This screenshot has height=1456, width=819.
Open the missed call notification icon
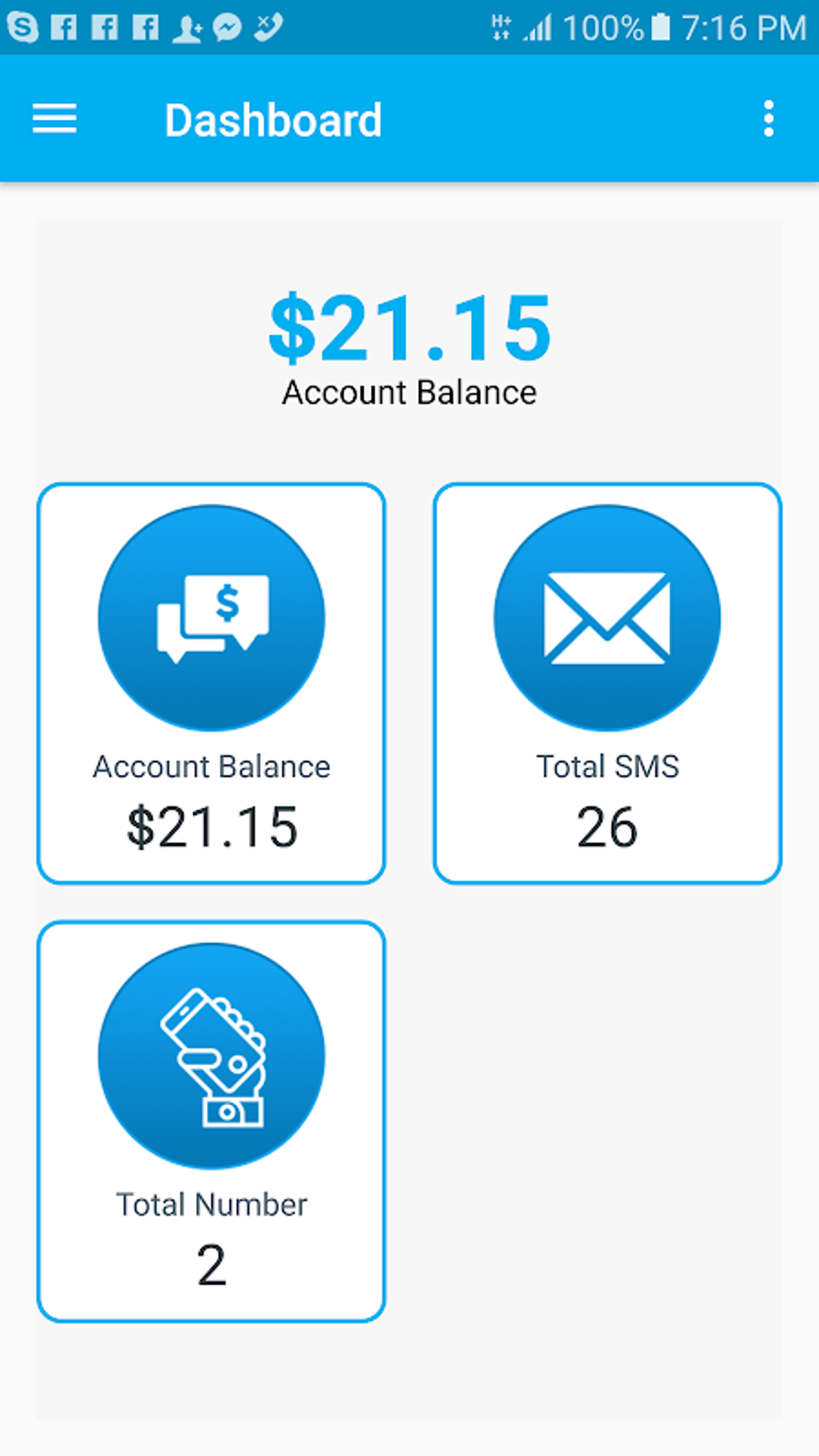(268, 27)
